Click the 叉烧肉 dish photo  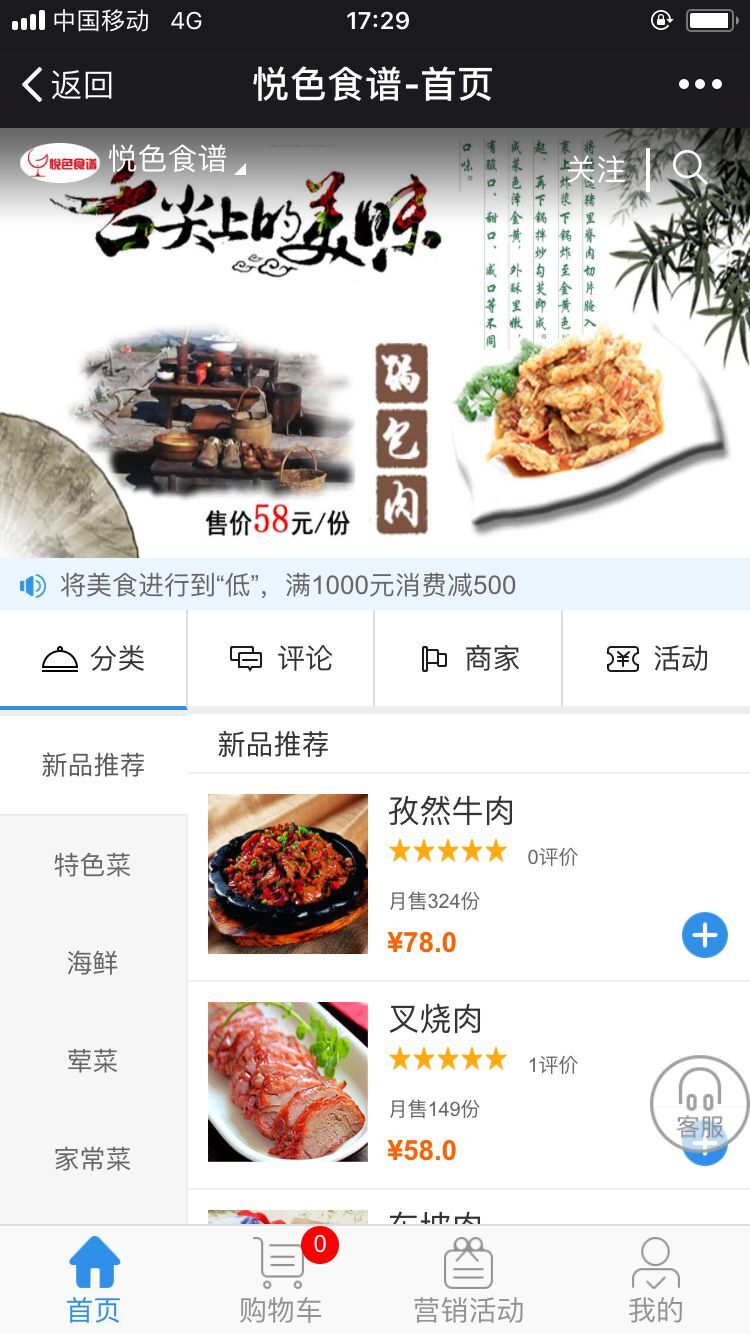[x=287, y=1081]
